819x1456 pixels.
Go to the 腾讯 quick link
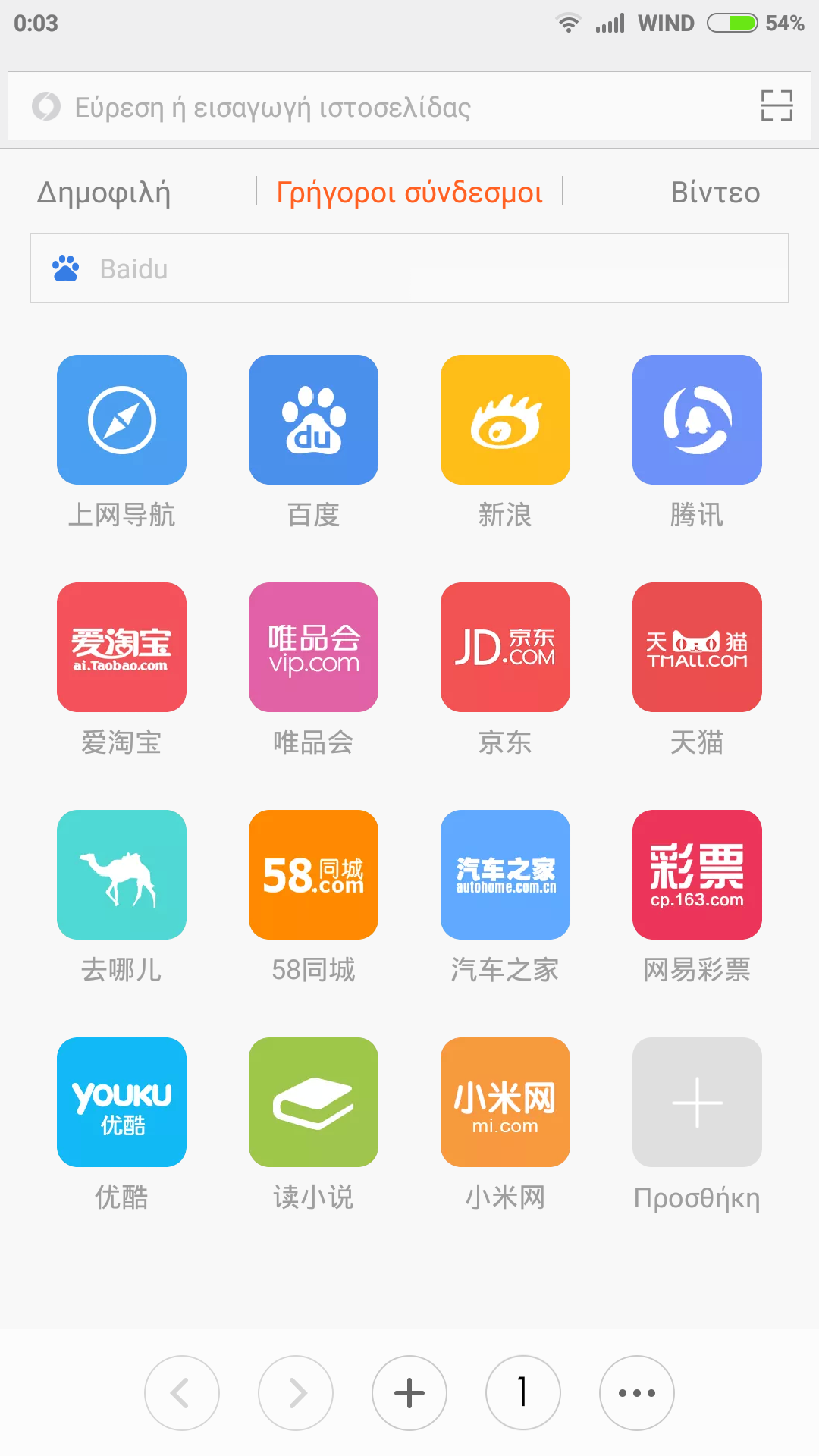[x=697, y=420]
